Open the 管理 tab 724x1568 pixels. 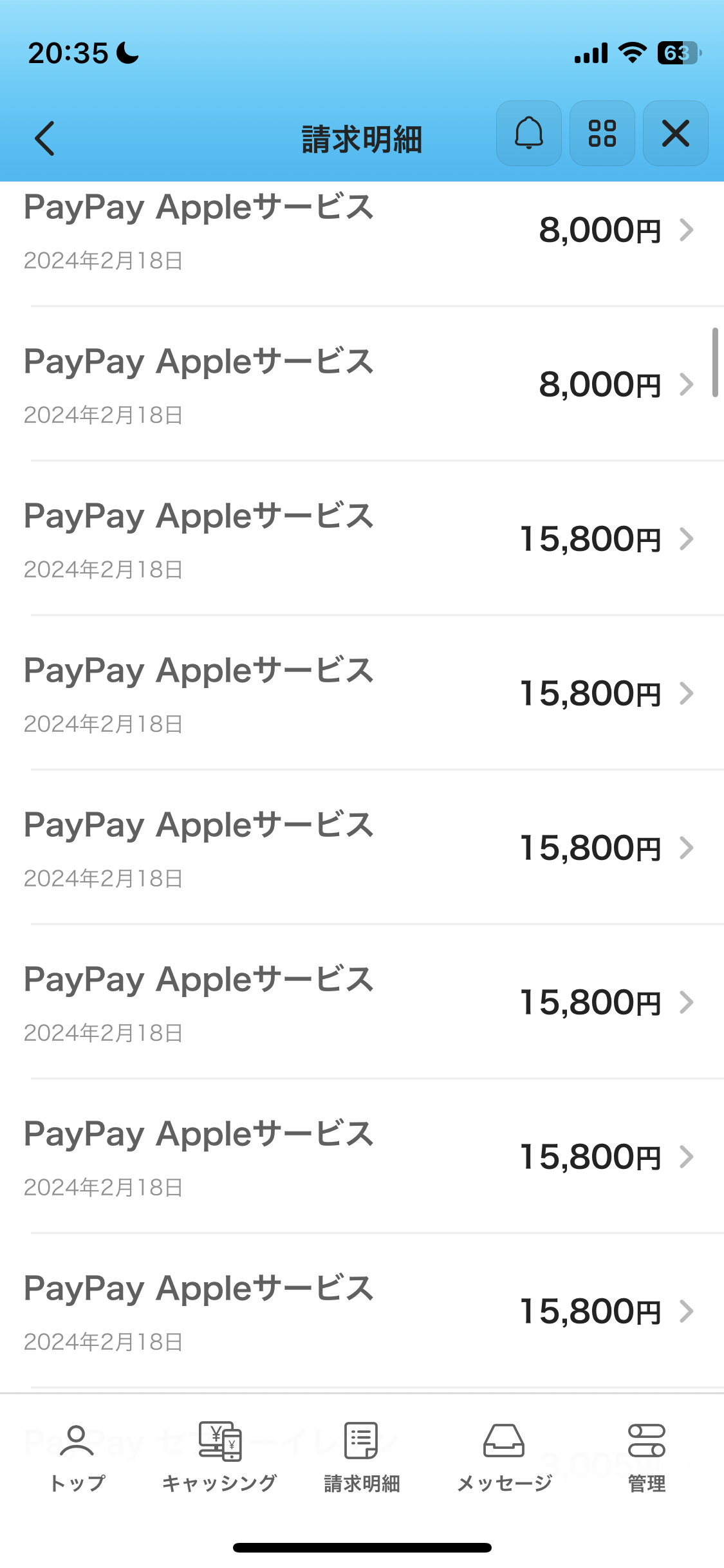647,1458
